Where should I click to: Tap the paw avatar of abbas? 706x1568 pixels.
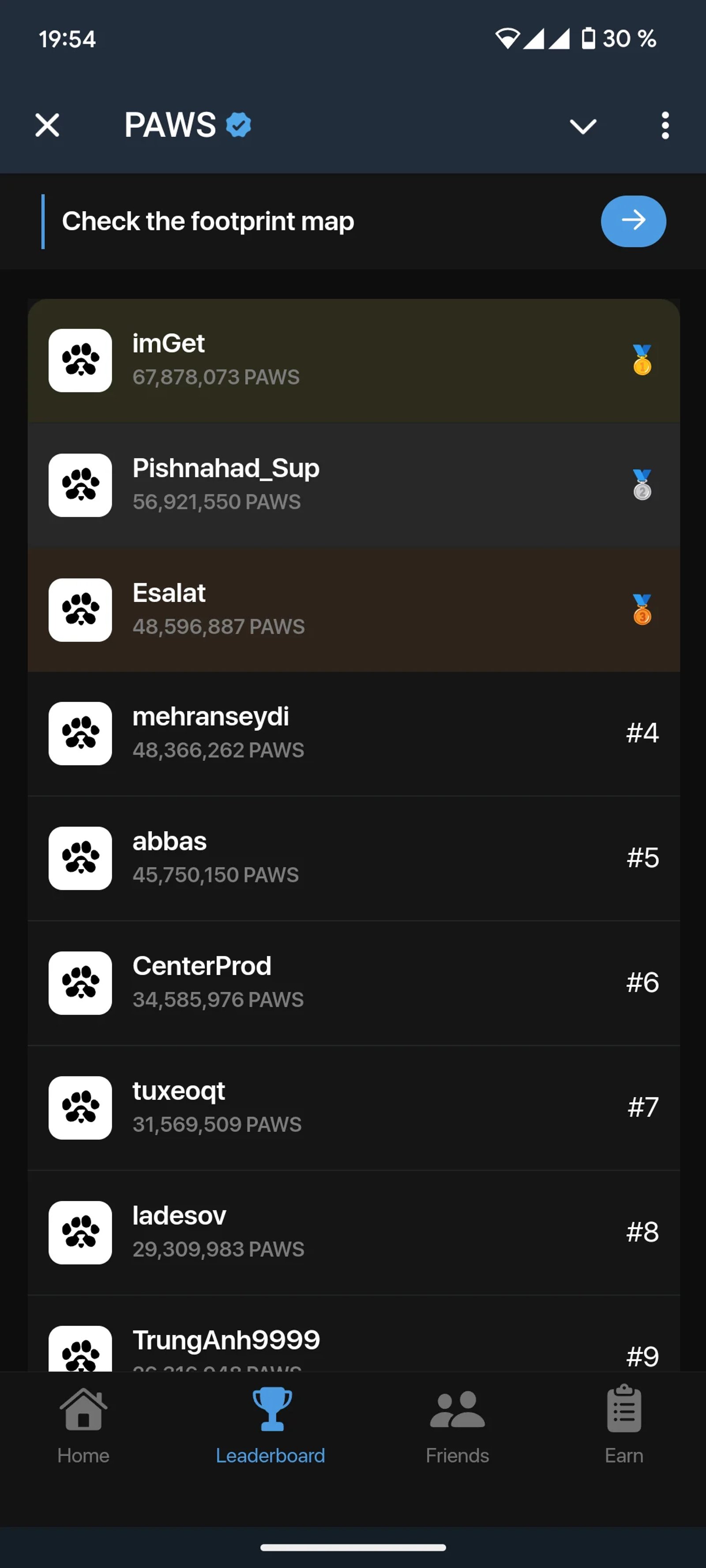tap(79, 858)
